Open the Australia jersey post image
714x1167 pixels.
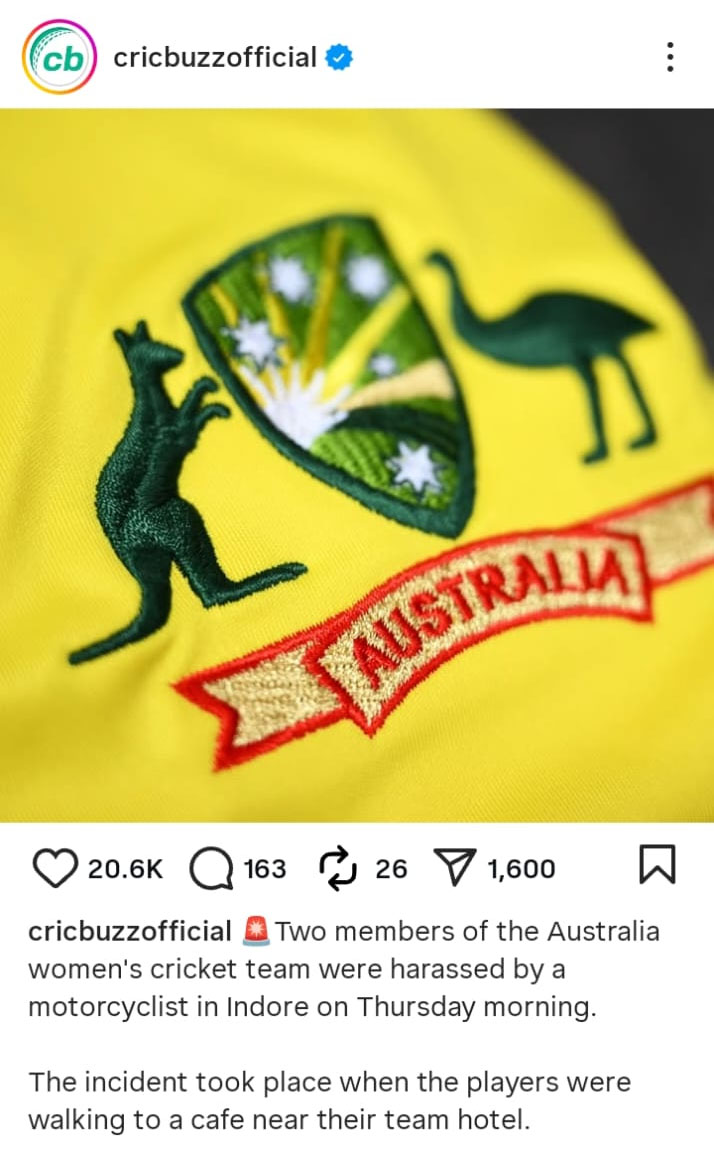(357, 465)
